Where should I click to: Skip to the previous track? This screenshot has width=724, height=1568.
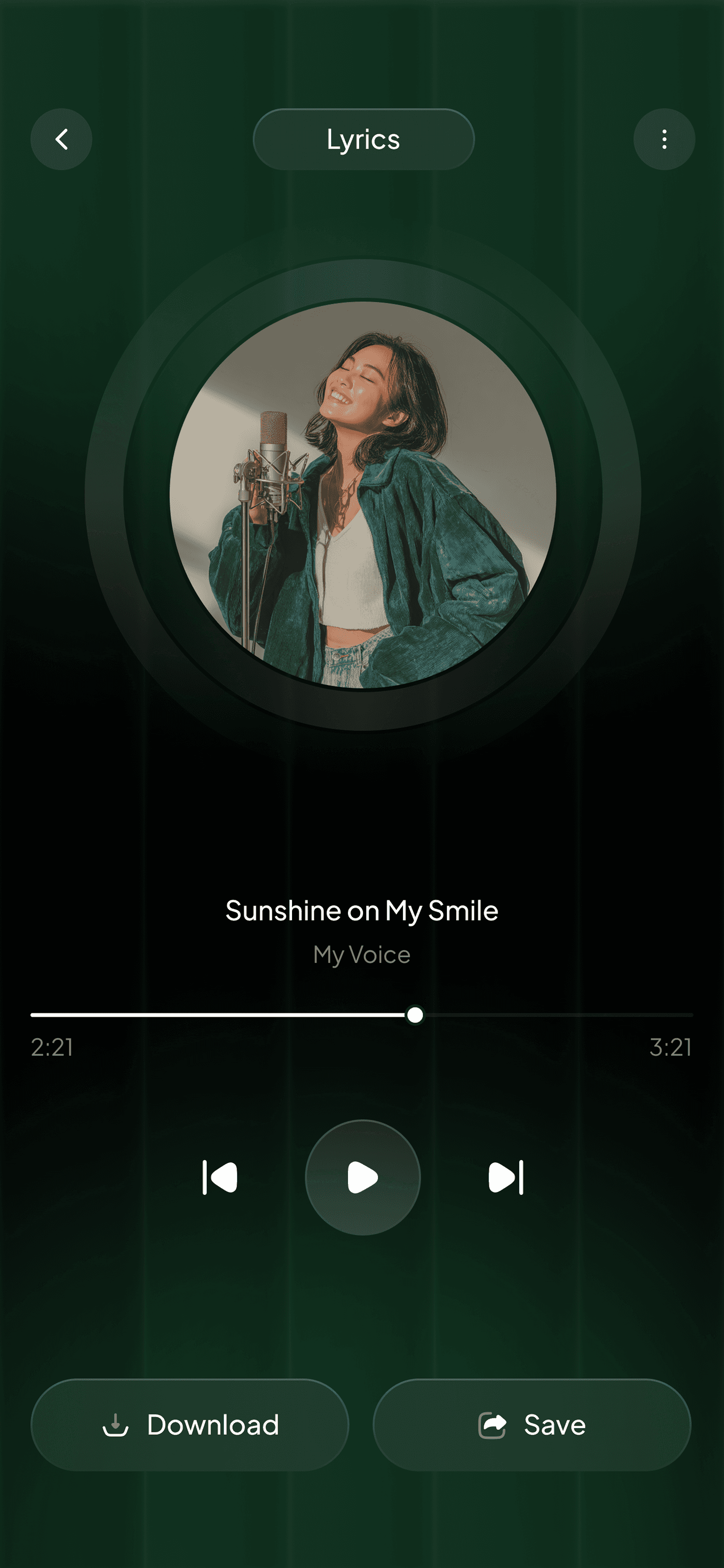tap(220, 1177)
